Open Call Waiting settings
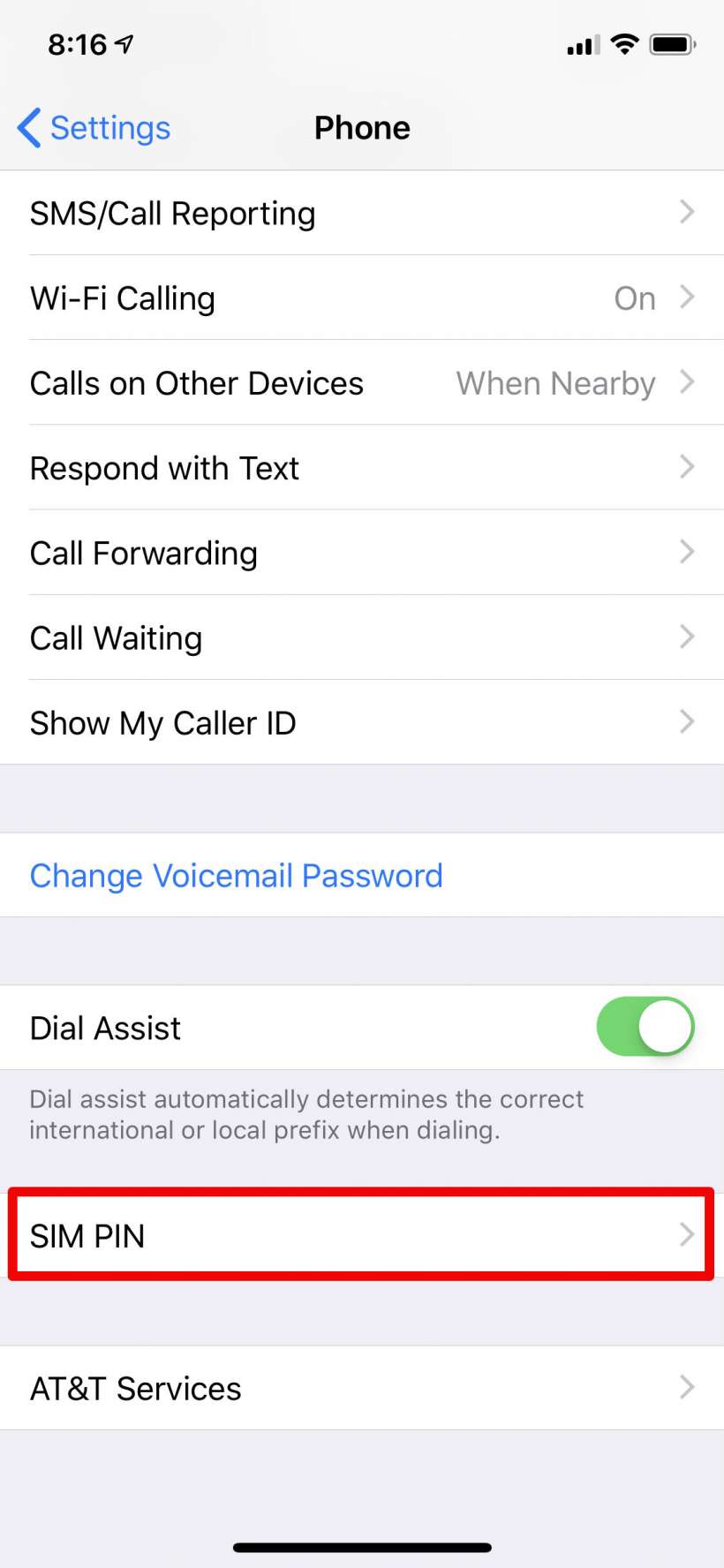Screen dimensions: 724x1568 362,637
